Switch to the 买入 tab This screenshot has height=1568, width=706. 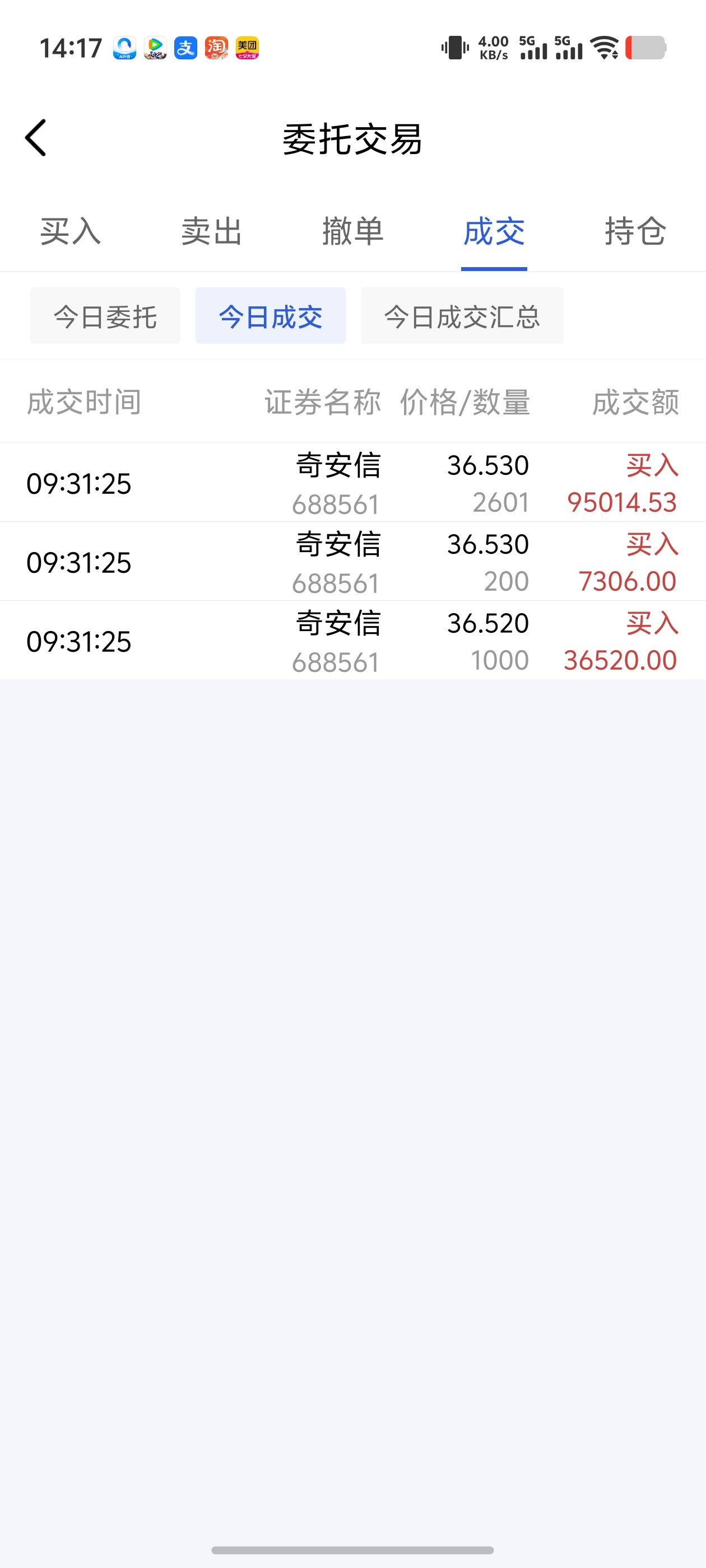pyautogui.click(x=71, y=231)
